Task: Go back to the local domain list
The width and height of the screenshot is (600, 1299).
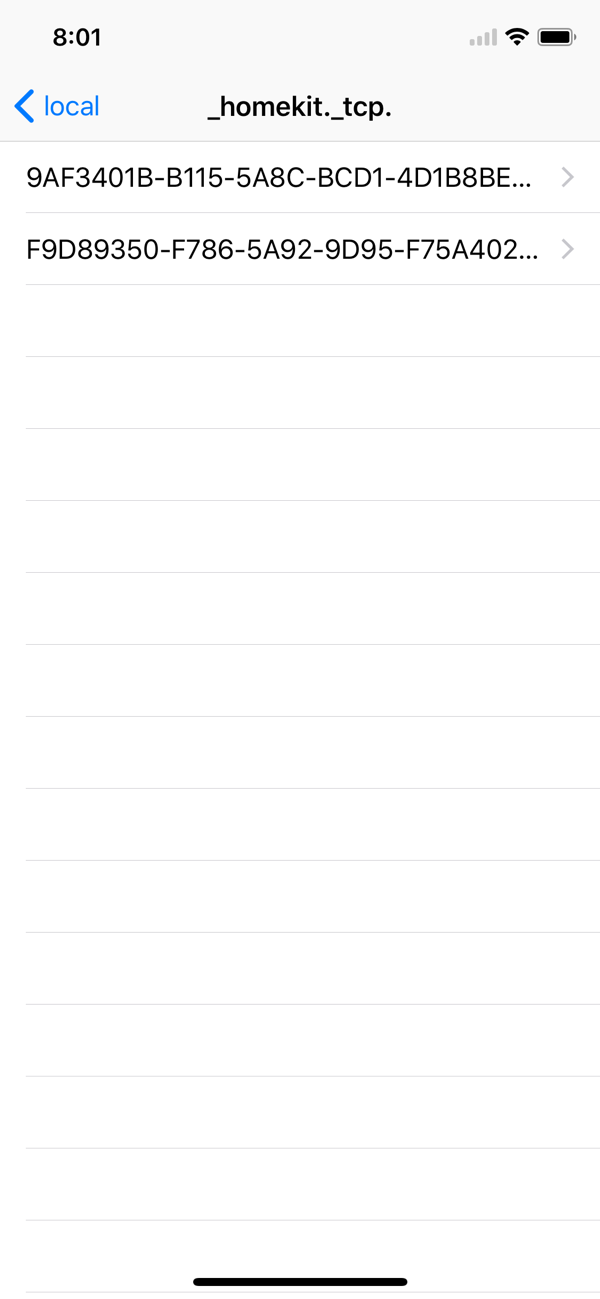Action: [x=57, y=107]
